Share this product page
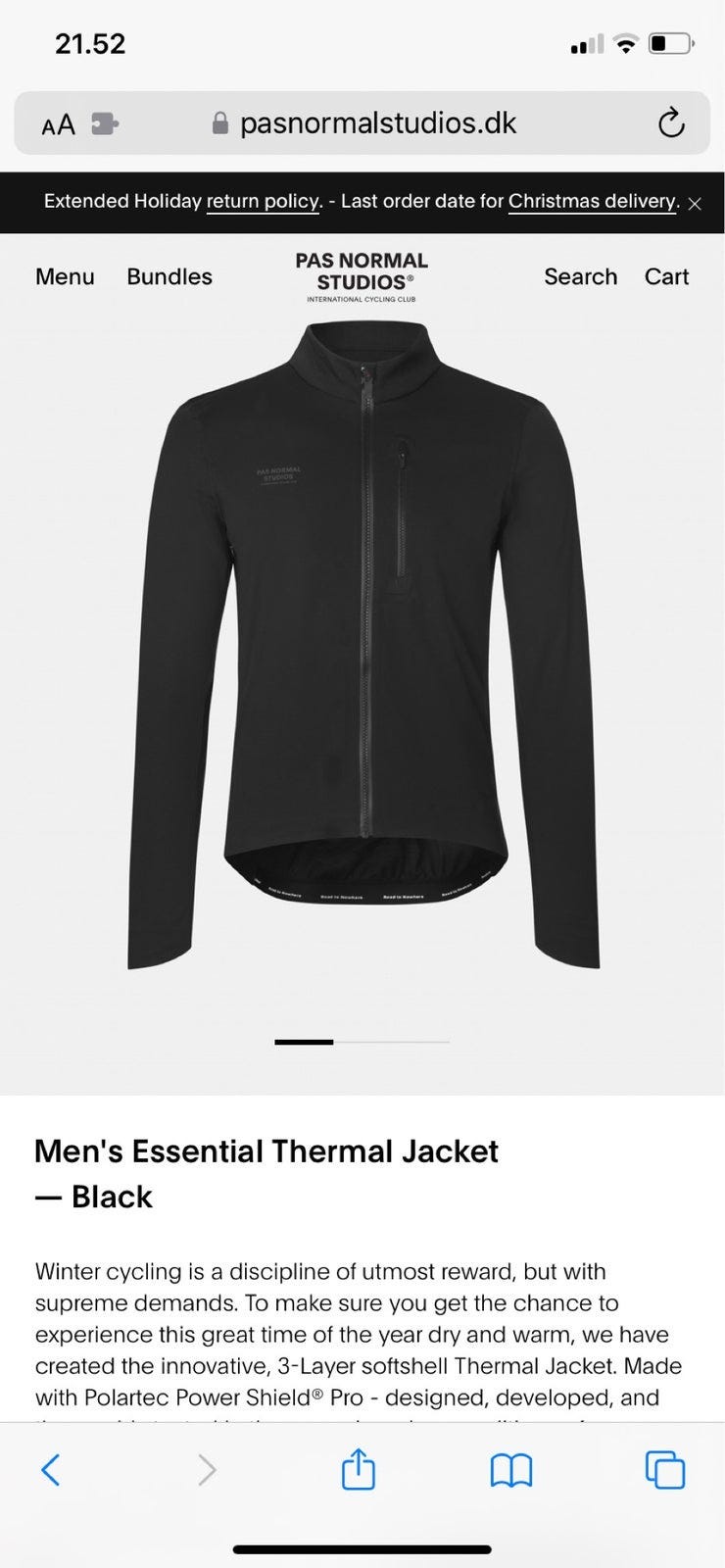This screenshot has width=725, height=1568. (358, 1469)
